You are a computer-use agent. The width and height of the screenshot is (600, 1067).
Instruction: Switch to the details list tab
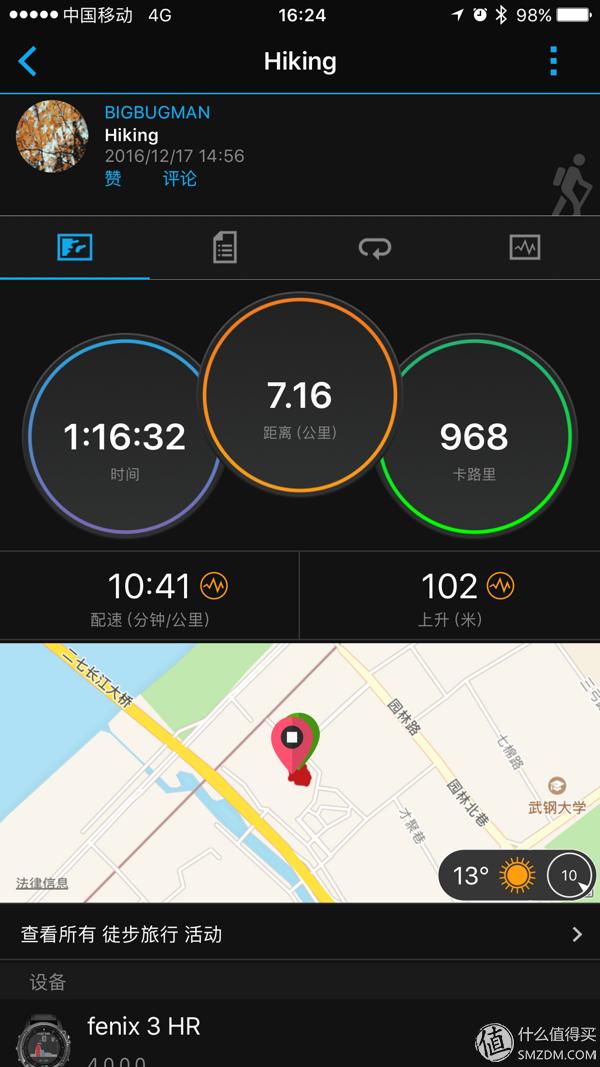(x=225, y=247)
